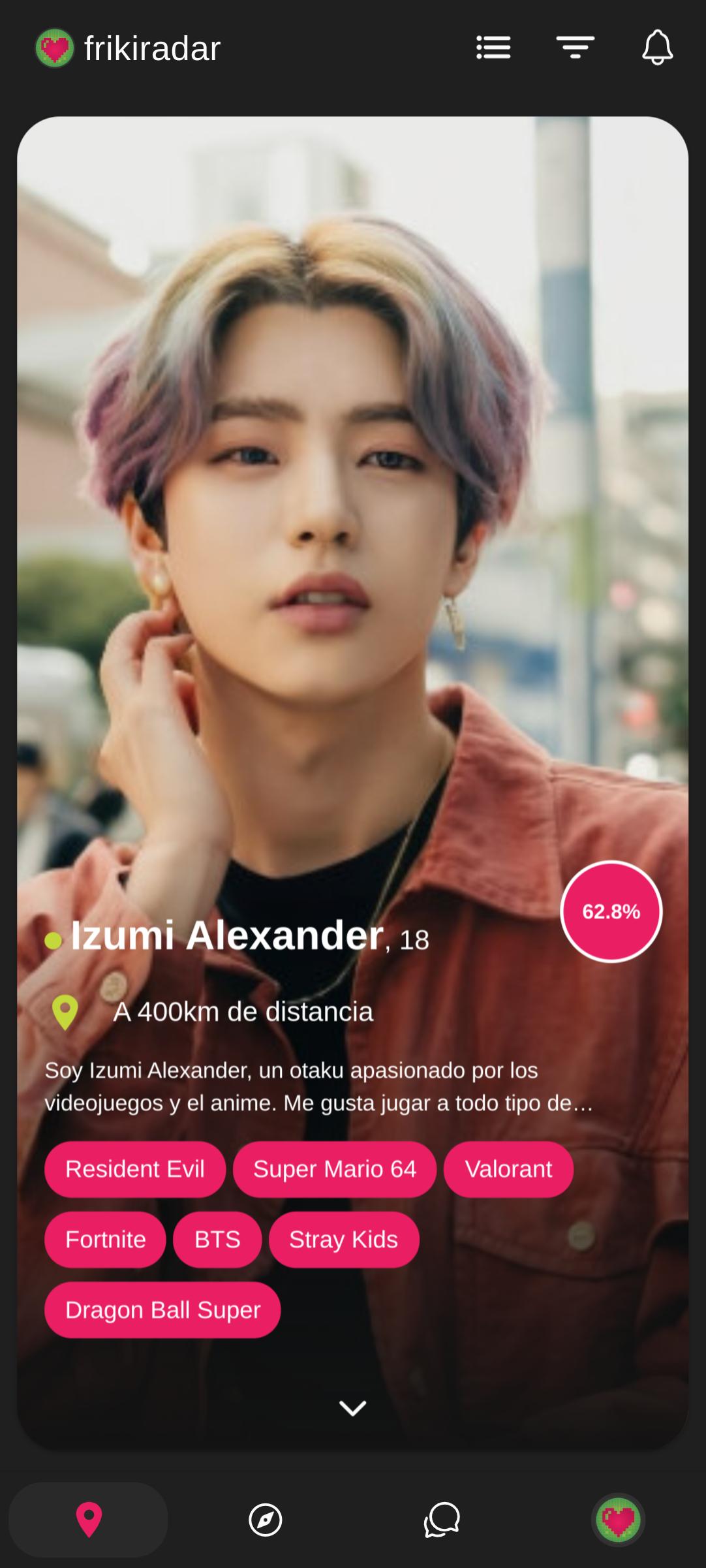
Task: Open Izumi Alexander's profile card
Action: tap(353, 783)
